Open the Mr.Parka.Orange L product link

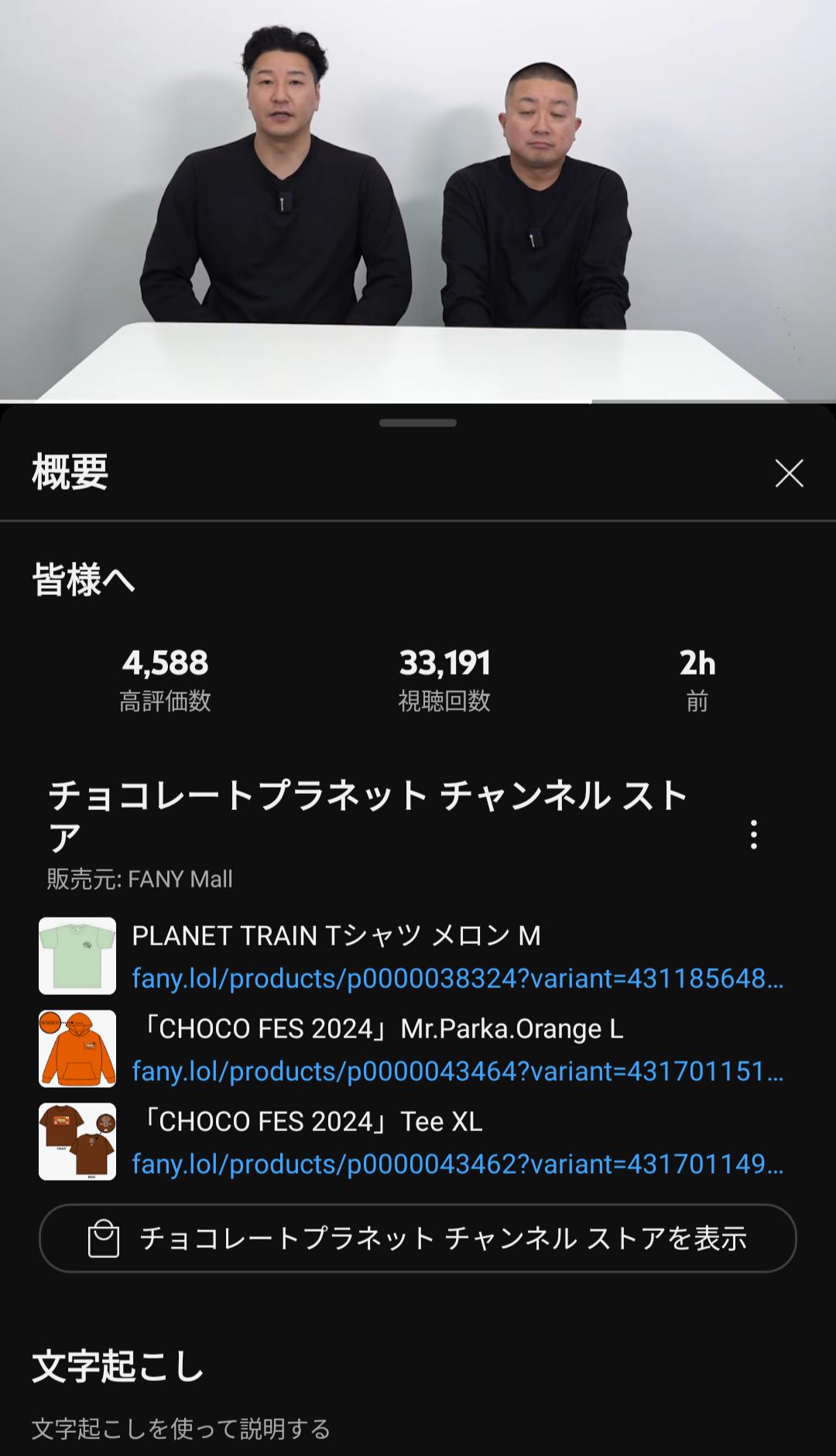[457, 1071]
